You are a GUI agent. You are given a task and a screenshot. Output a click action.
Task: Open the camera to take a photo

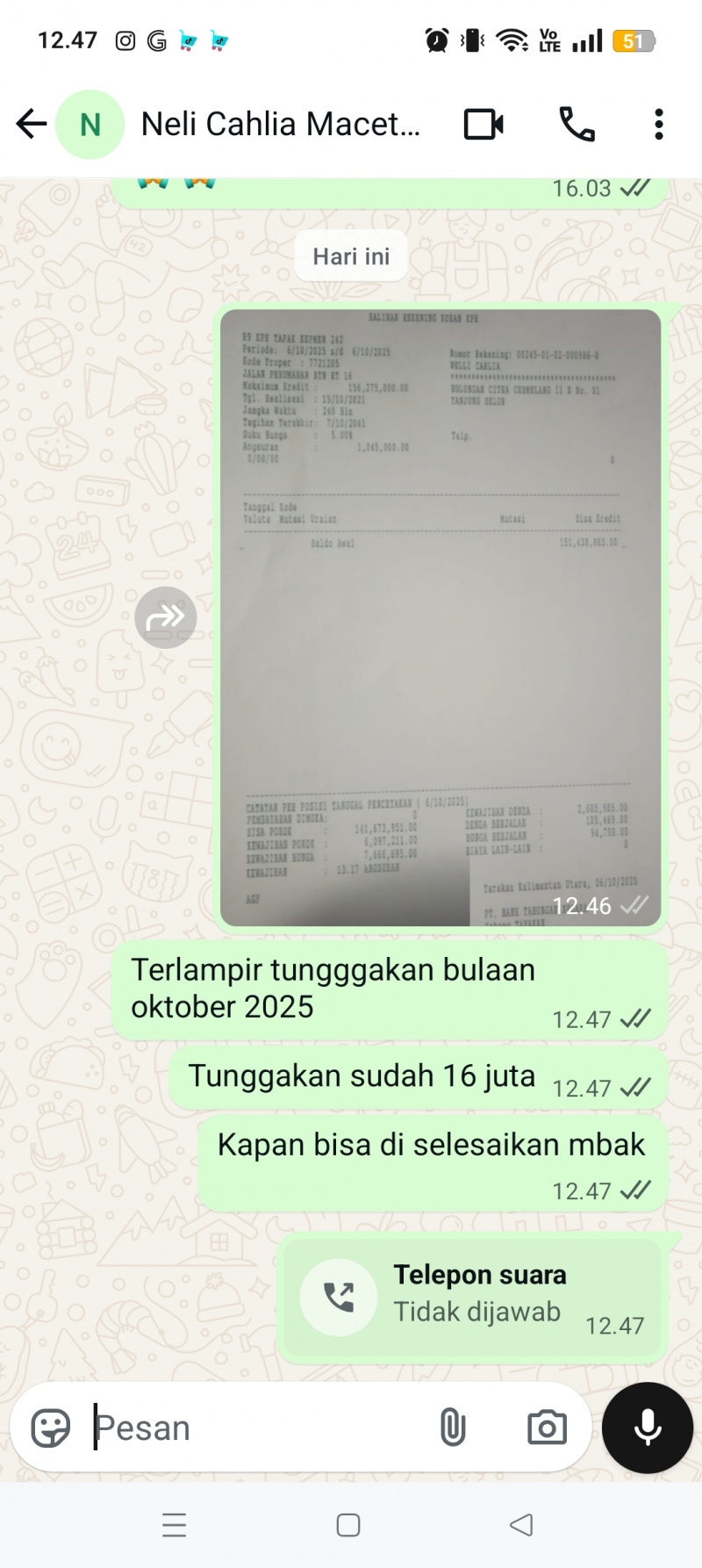tap(547, 1428)
